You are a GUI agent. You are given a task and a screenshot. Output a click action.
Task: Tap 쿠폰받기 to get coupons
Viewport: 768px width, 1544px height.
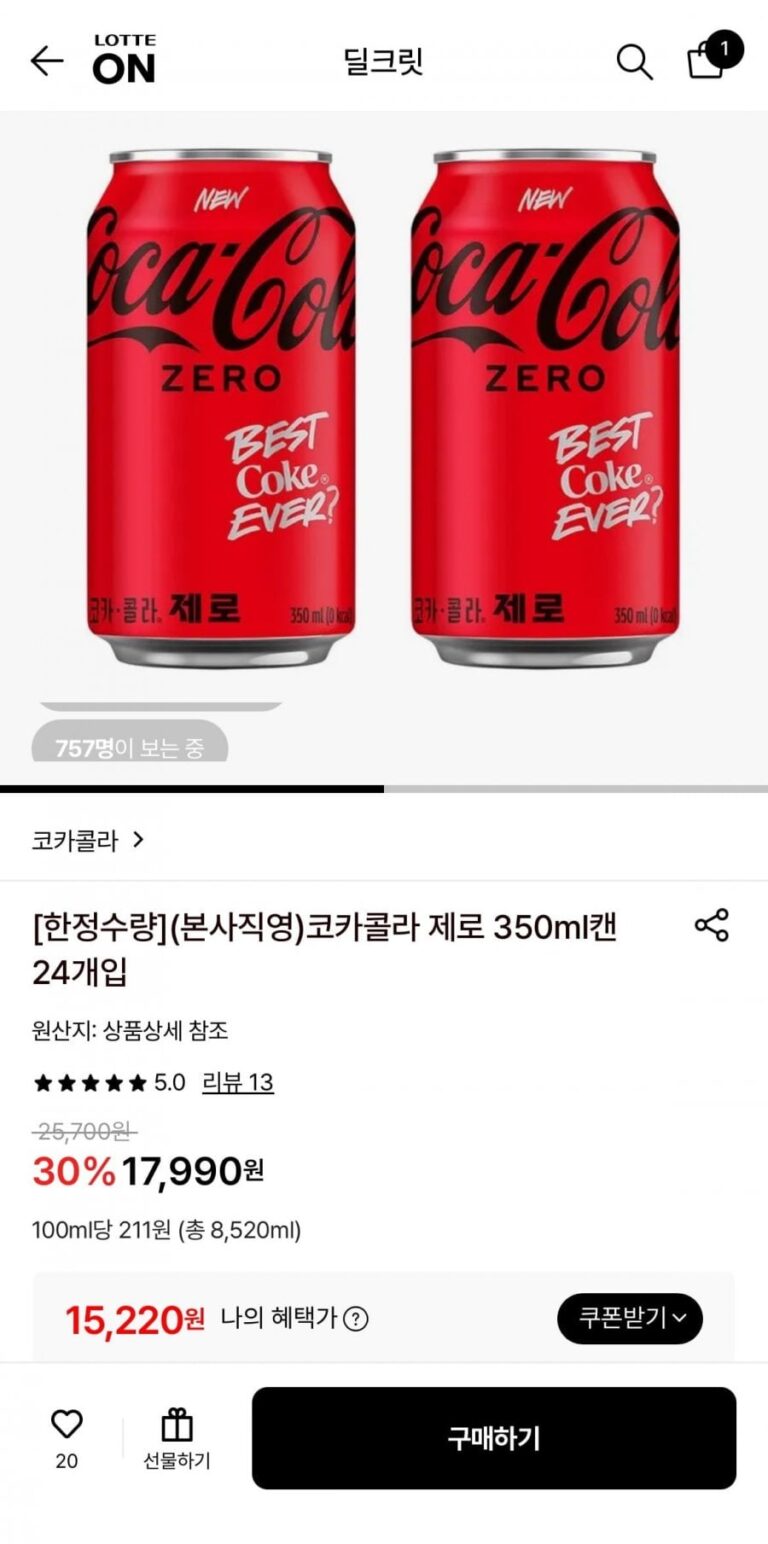pyautogui.click(x=630, y=1318)
